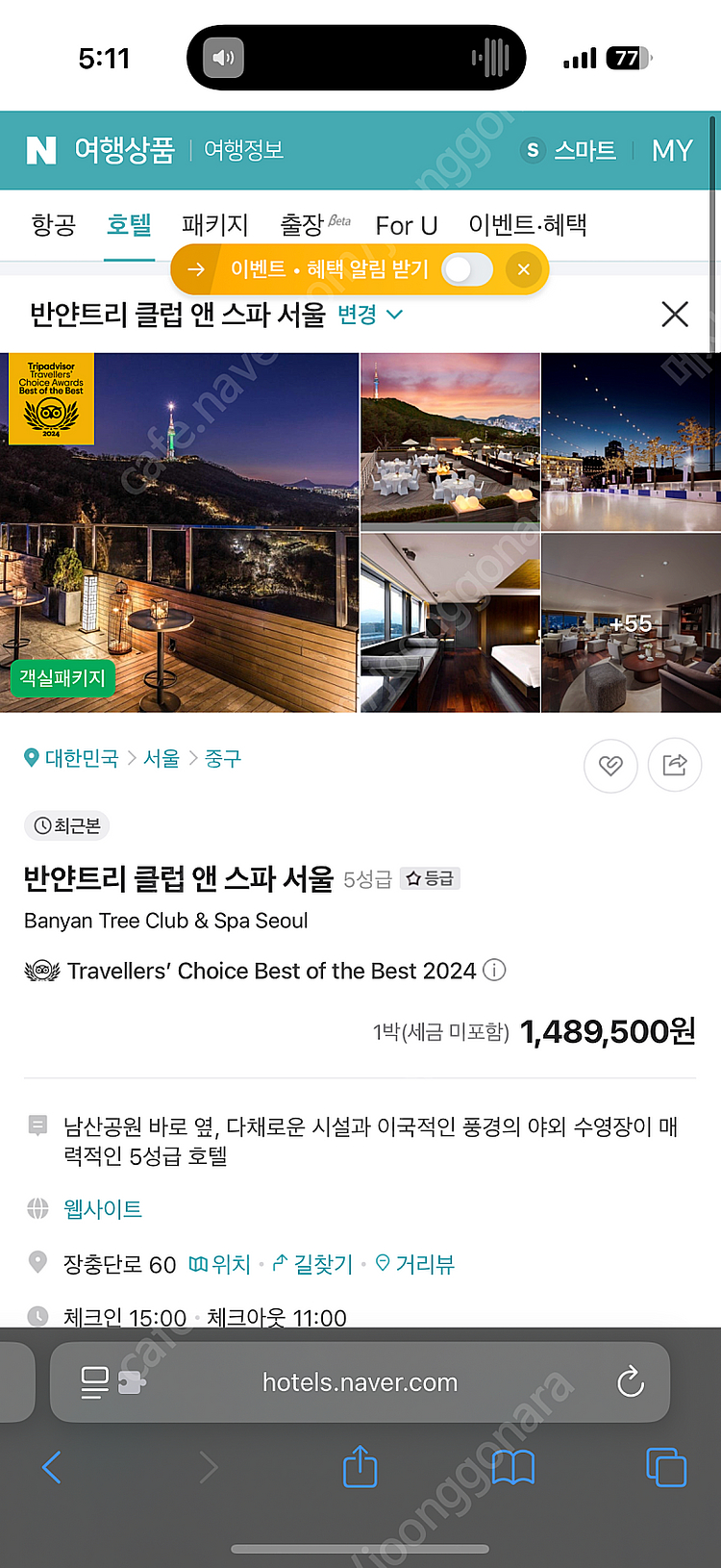Image resolution: width=721 pixels, height=1568 pixels.
Task: Show info about Travellers' Choice award
Action: click(x=494, y=971)
